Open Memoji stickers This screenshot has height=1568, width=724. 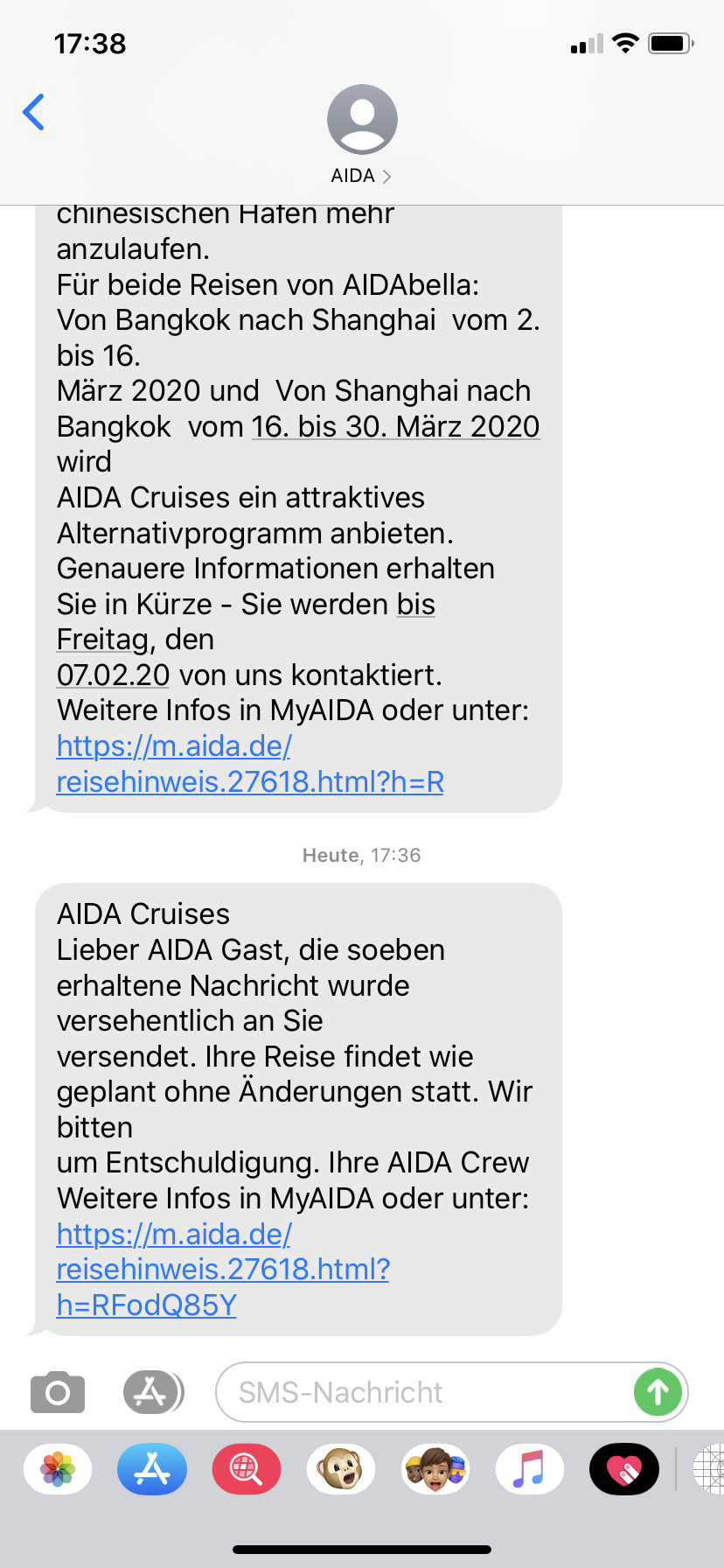[435, 1469]
